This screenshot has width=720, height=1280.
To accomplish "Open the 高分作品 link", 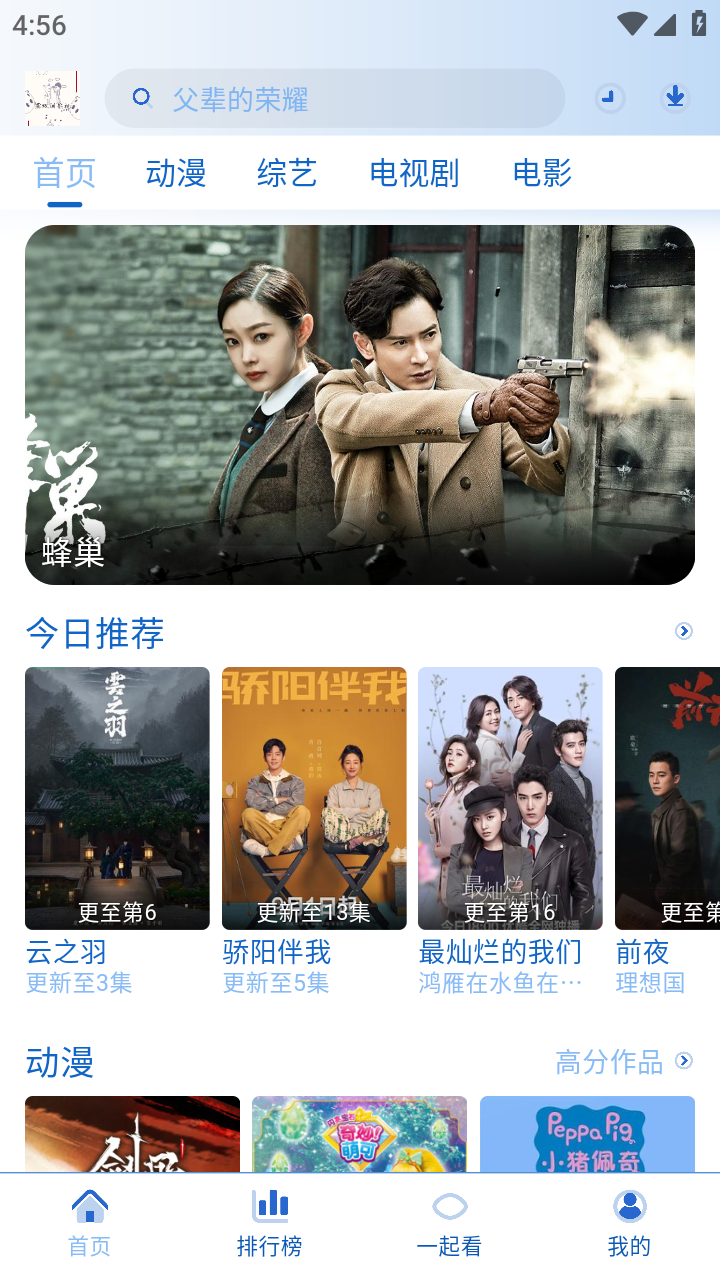I will 612,1063.
